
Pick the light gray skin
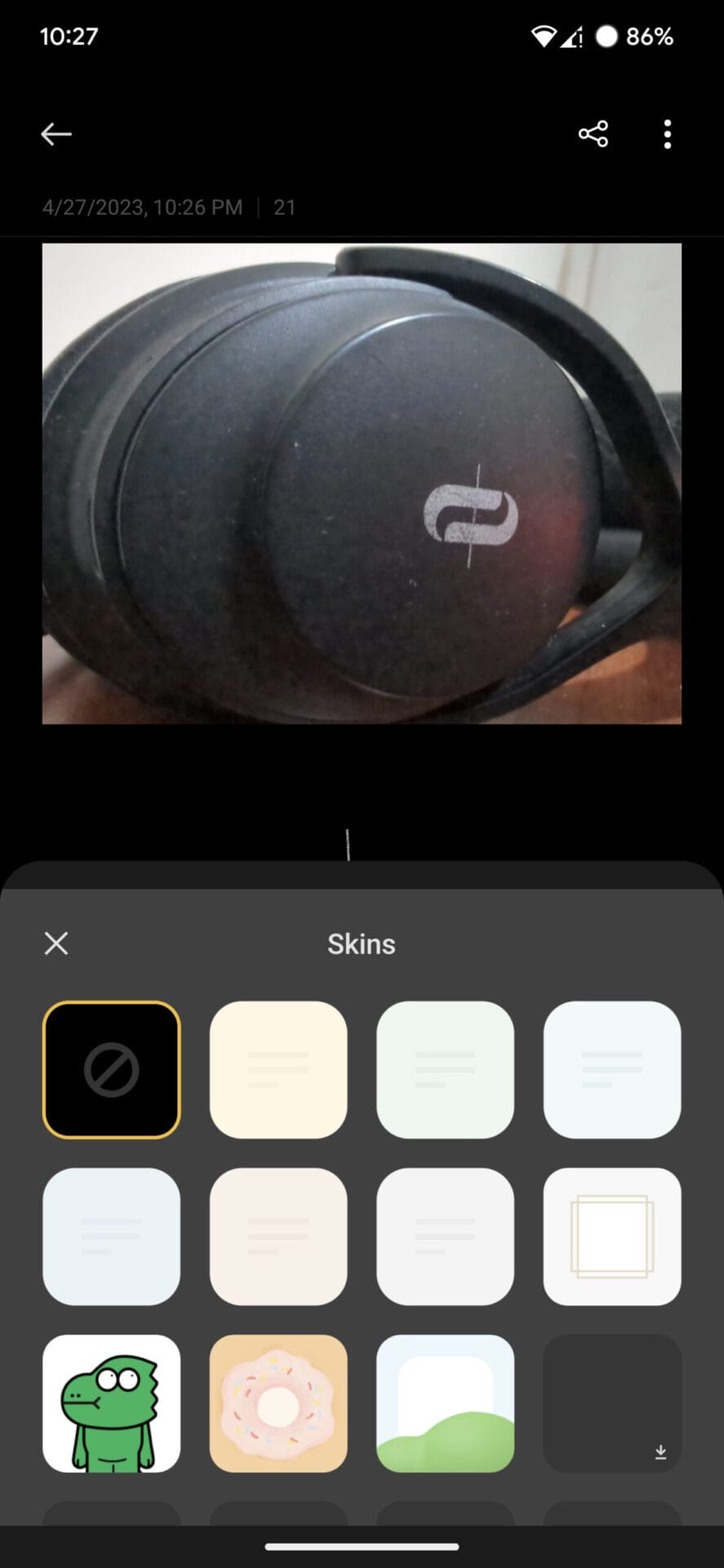pyautogui.click(x=445, y=1236)
